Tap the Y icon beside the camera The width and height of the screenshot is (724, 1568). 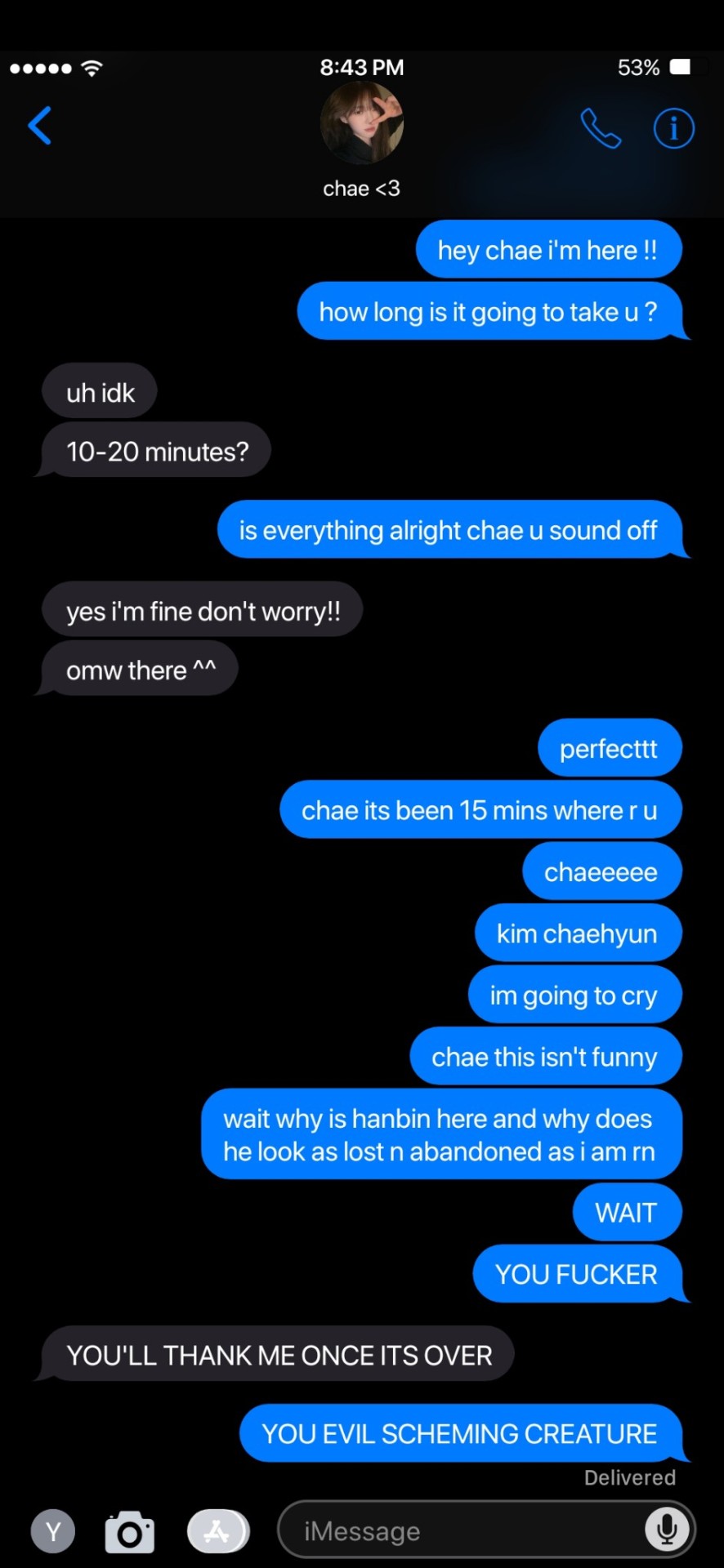point(53,1531)
